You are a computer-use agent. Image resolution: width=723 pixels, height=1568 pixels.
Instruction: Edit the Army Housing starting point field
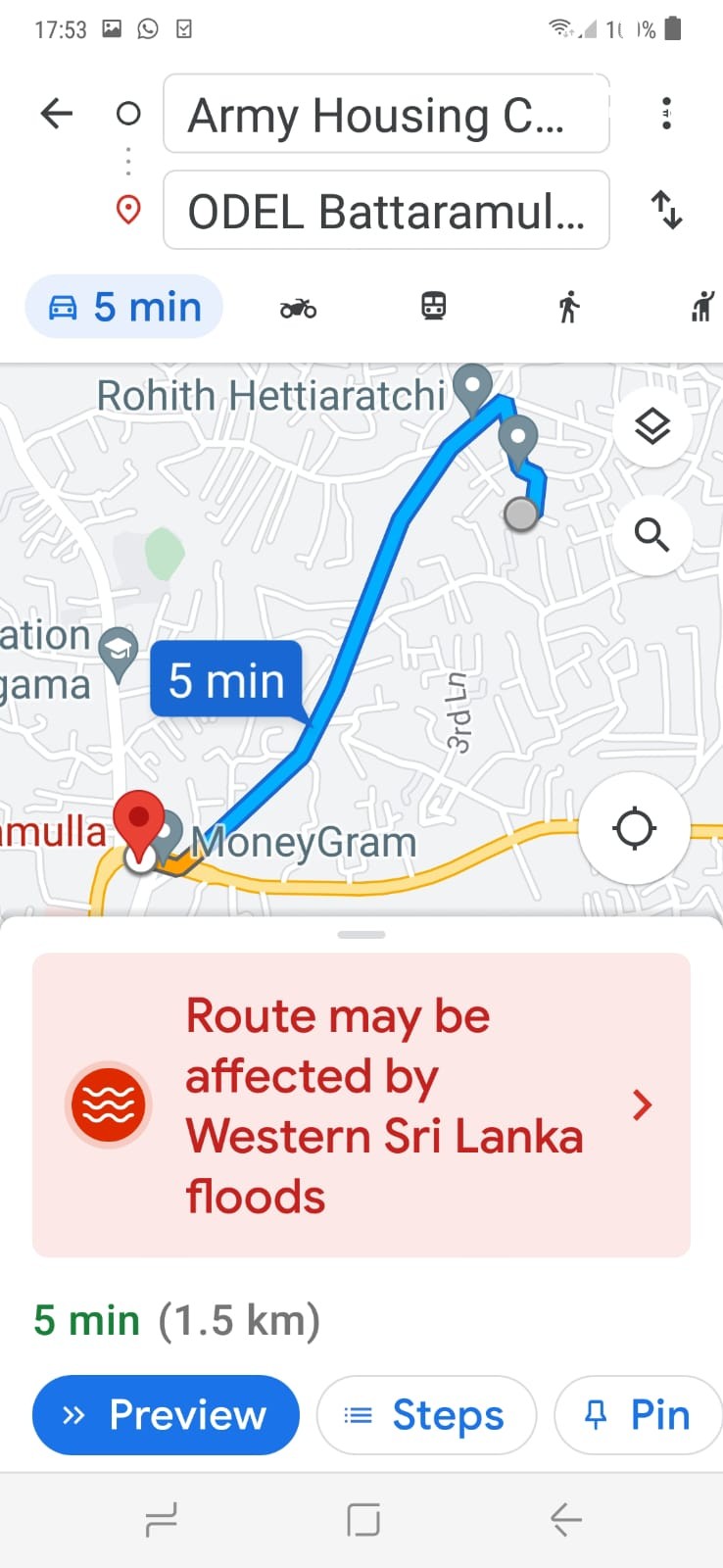(x=386, y=115)
